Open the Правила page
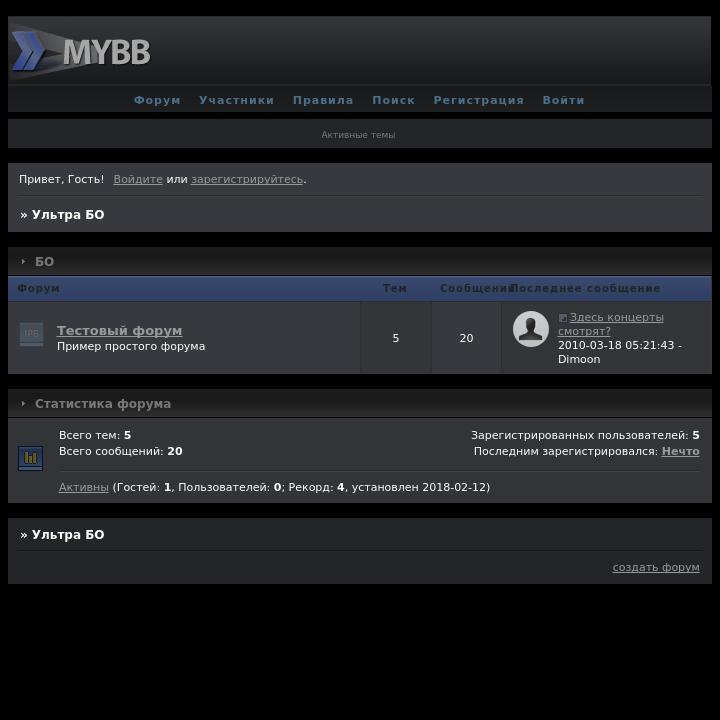The height and width of the screenshot is (720, 720). (322, 100)
